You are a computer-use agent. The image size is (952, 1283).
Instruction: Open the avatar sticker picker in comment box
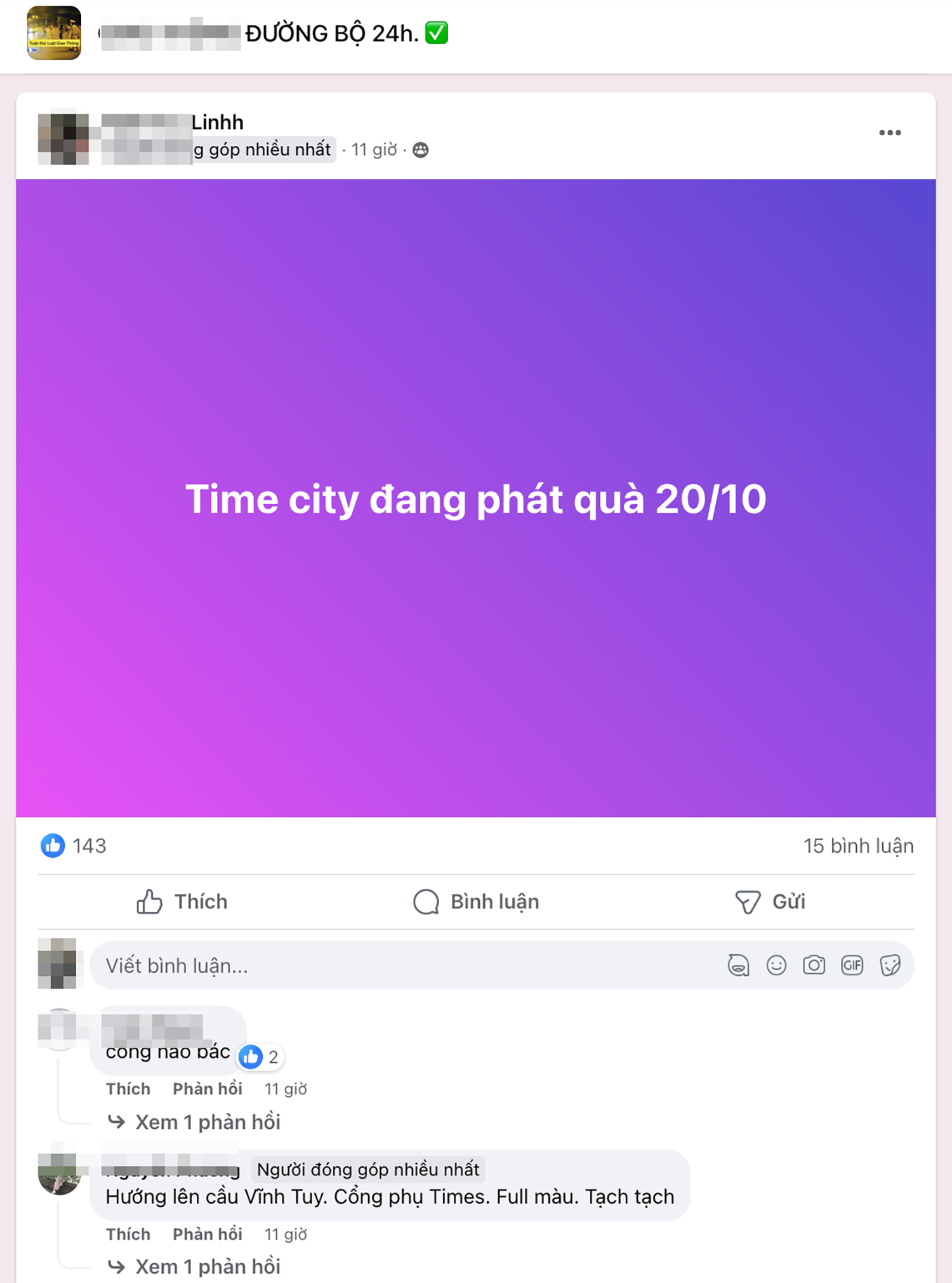(738, 966)
